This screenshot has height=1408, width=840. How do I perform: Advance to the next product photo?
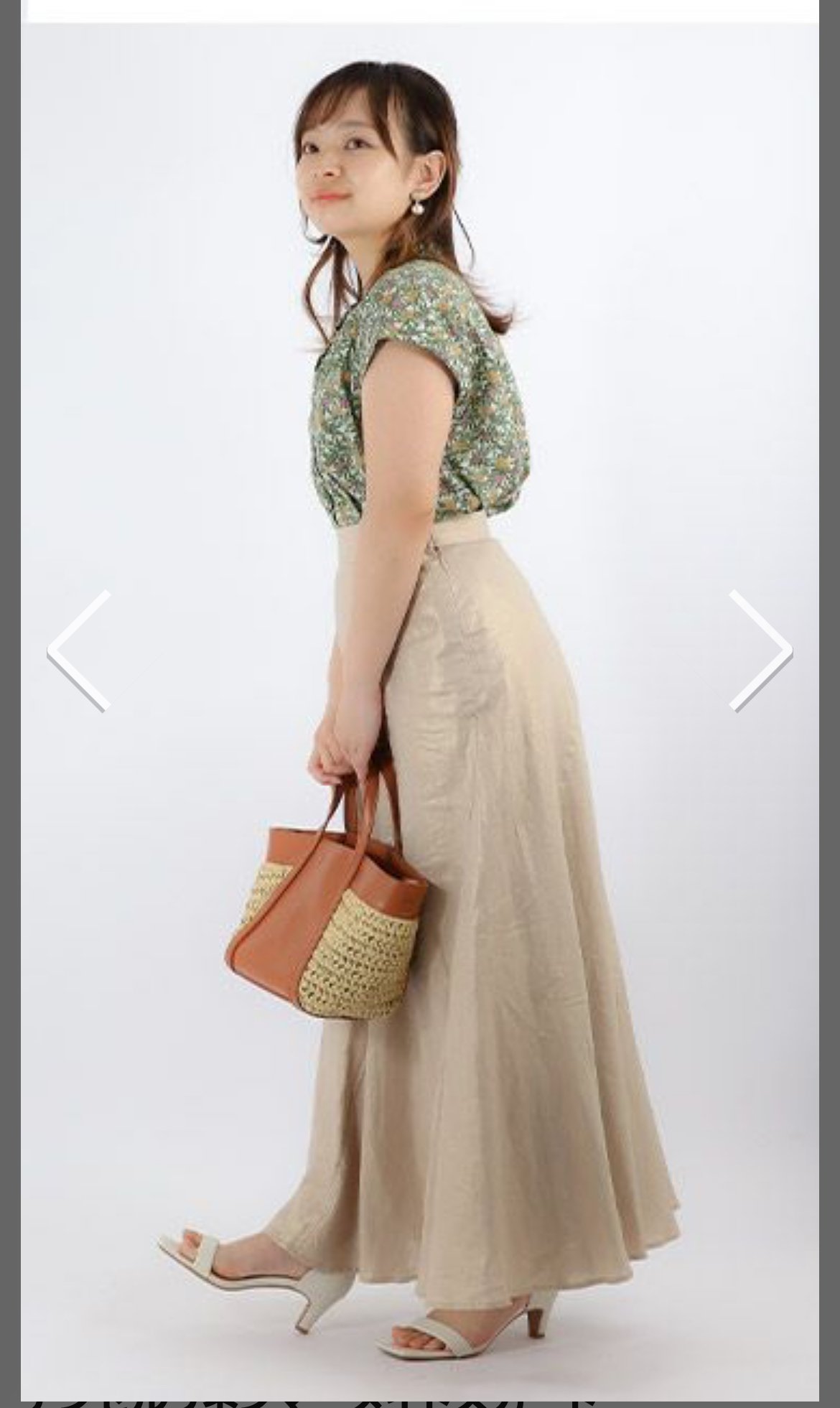760,651
